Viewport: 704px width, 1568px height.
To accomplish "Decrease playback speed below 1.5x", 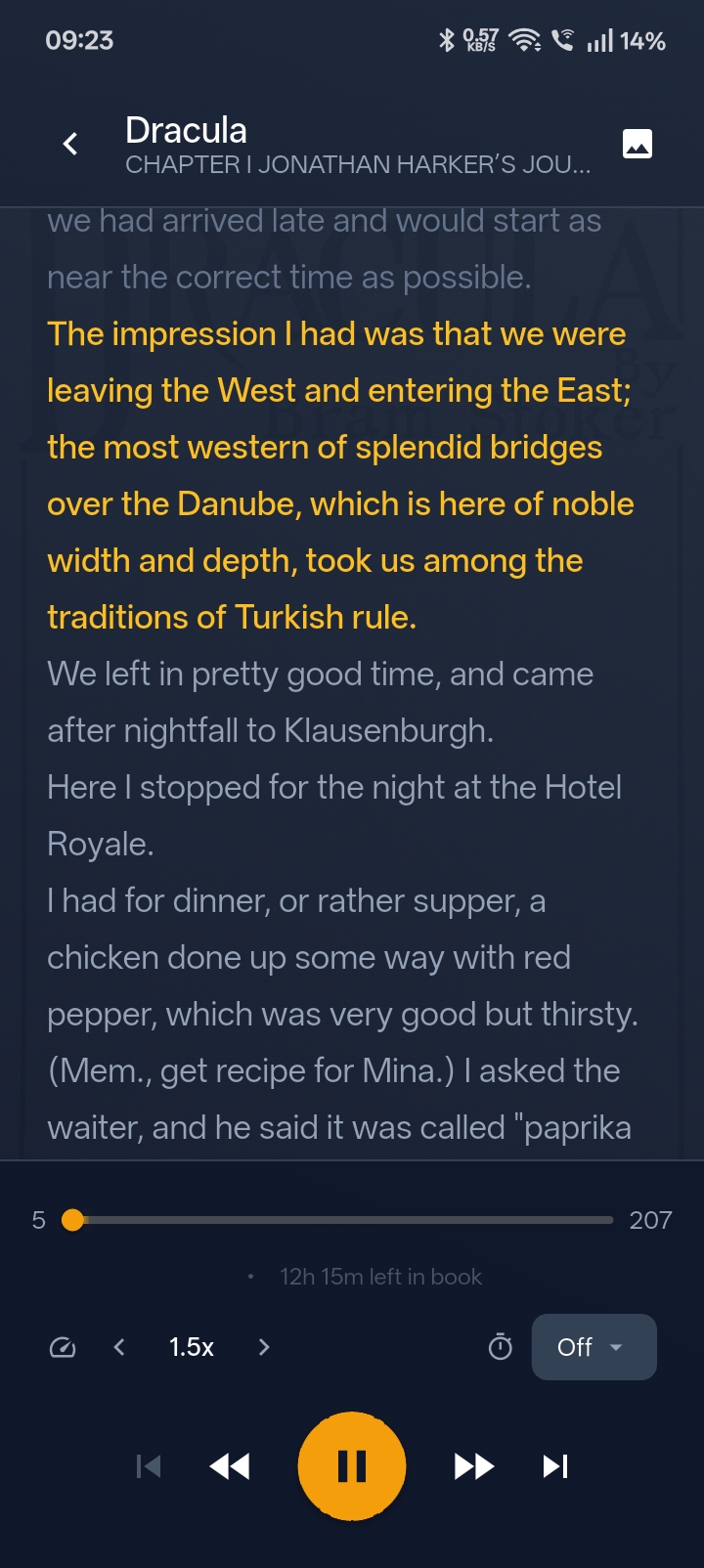I will coord(119,1347).
